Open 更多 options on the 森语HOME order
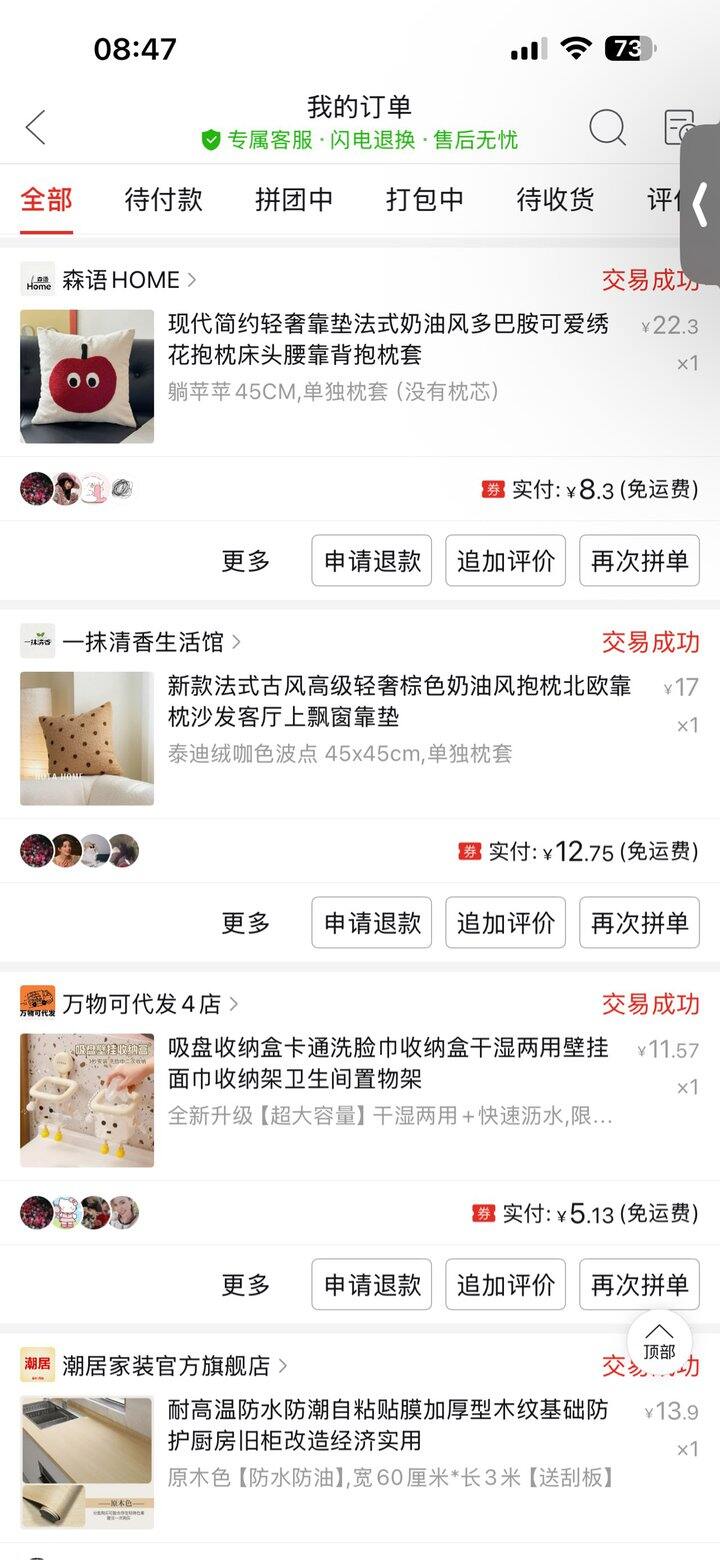The width and height of the screenshot is (720, 1560). 246,561
